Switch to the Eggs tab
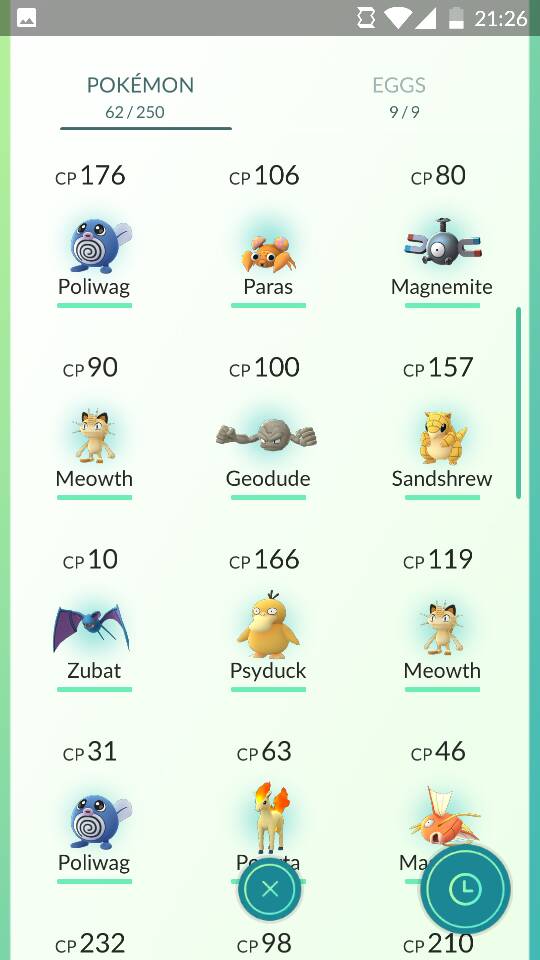The image size is (540, 960). pos(399,96)
